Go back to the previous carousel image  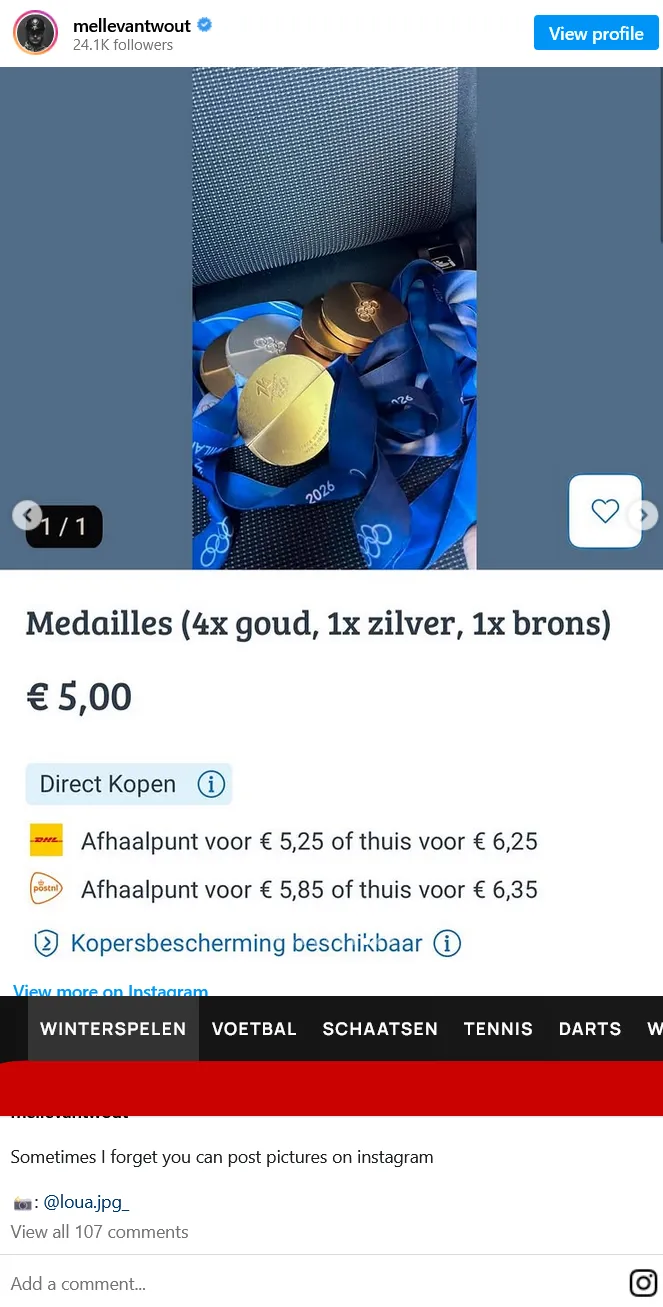coord(27,516)
